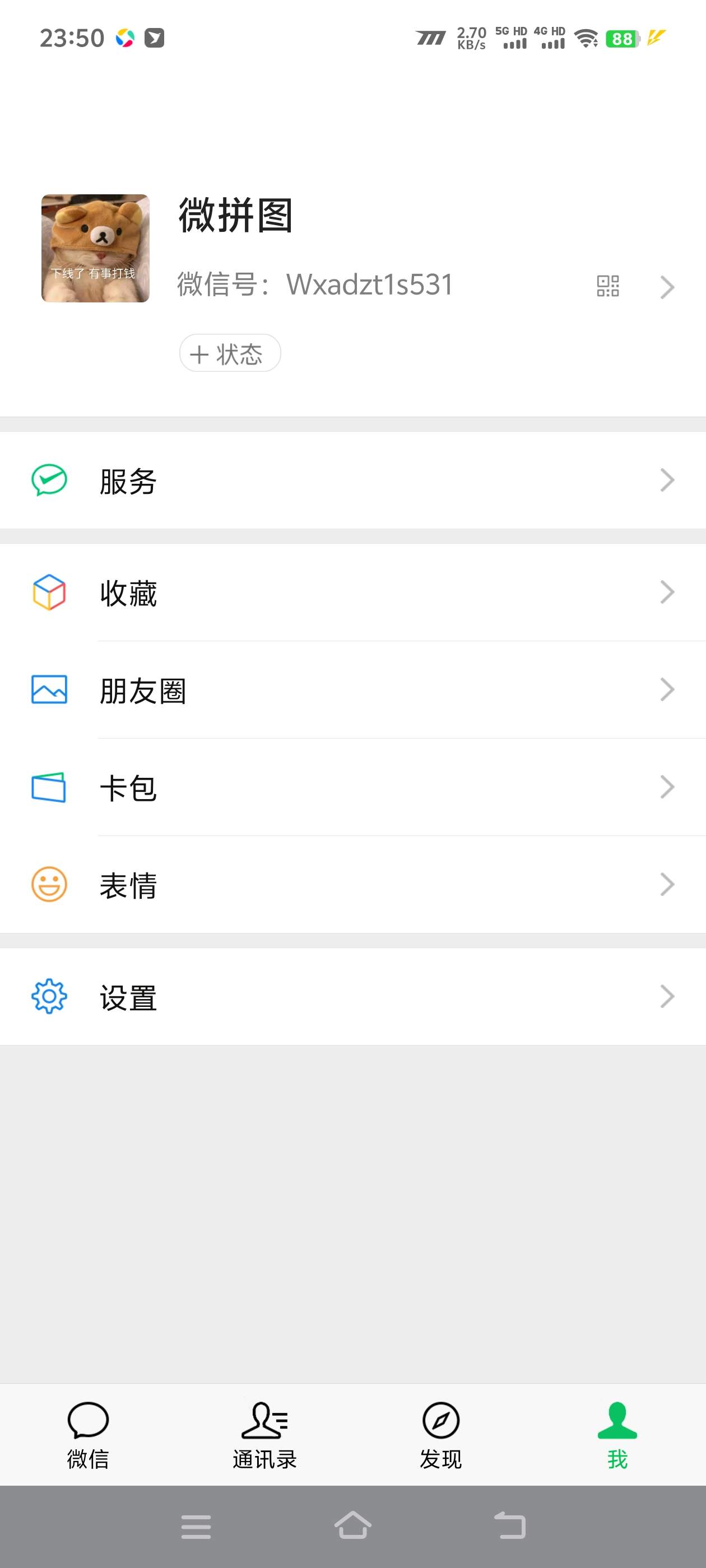Tap the + 状态 status button
Screen dimensions: 706x1568
(230, 353)
